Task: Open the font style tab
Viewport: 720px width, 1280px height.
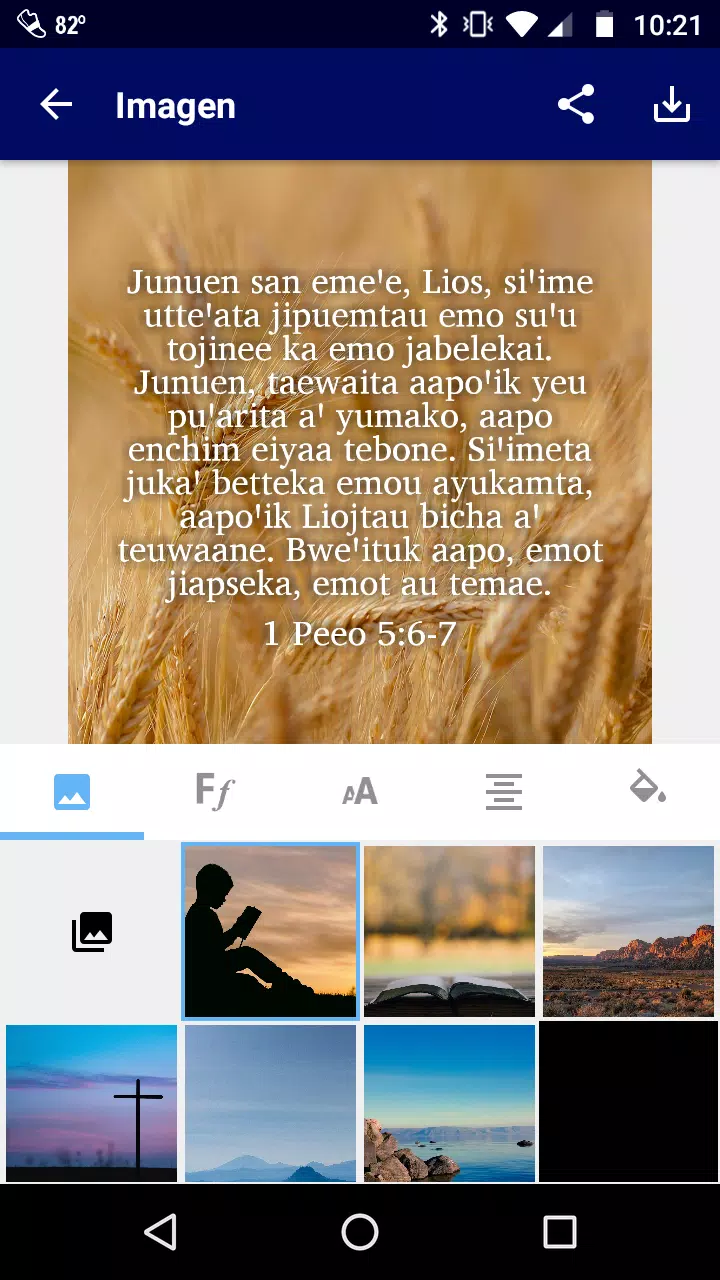Action: click(x=215, y=792)
